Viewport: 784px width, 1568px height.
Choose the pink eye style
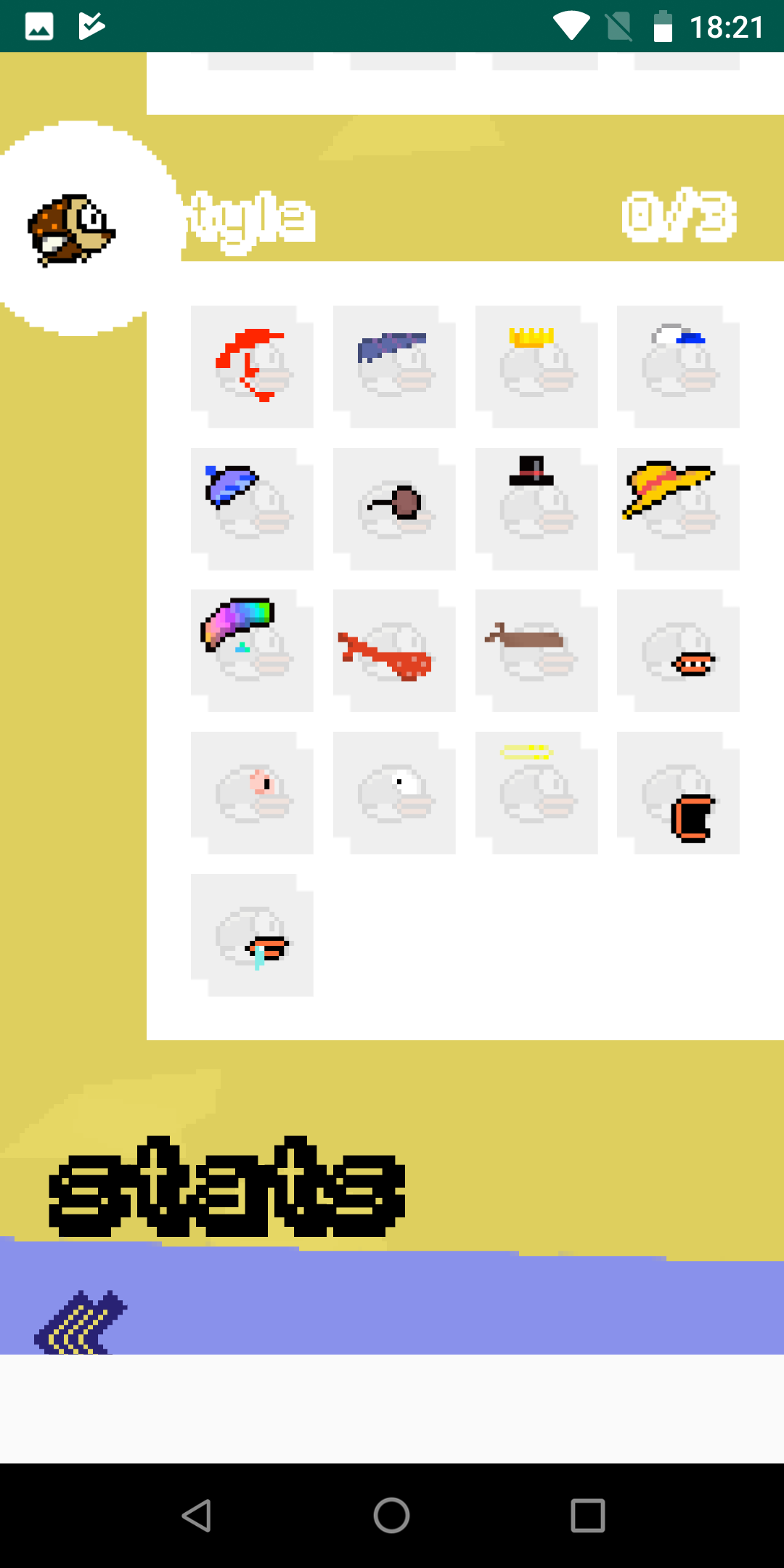[x=252, y=793]
